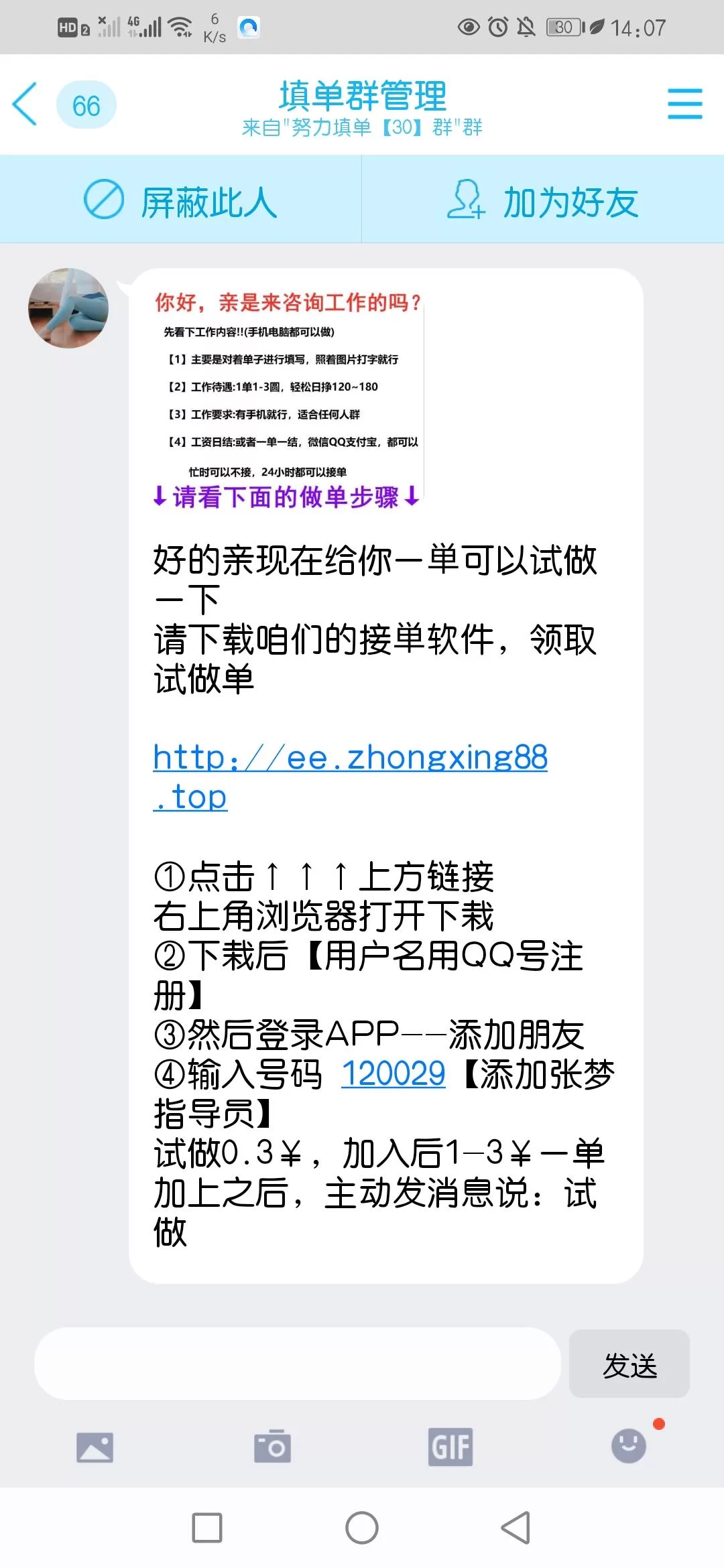Open the recent apps view
This screenshot has width=724, height=1568.
pos(207,1528)
